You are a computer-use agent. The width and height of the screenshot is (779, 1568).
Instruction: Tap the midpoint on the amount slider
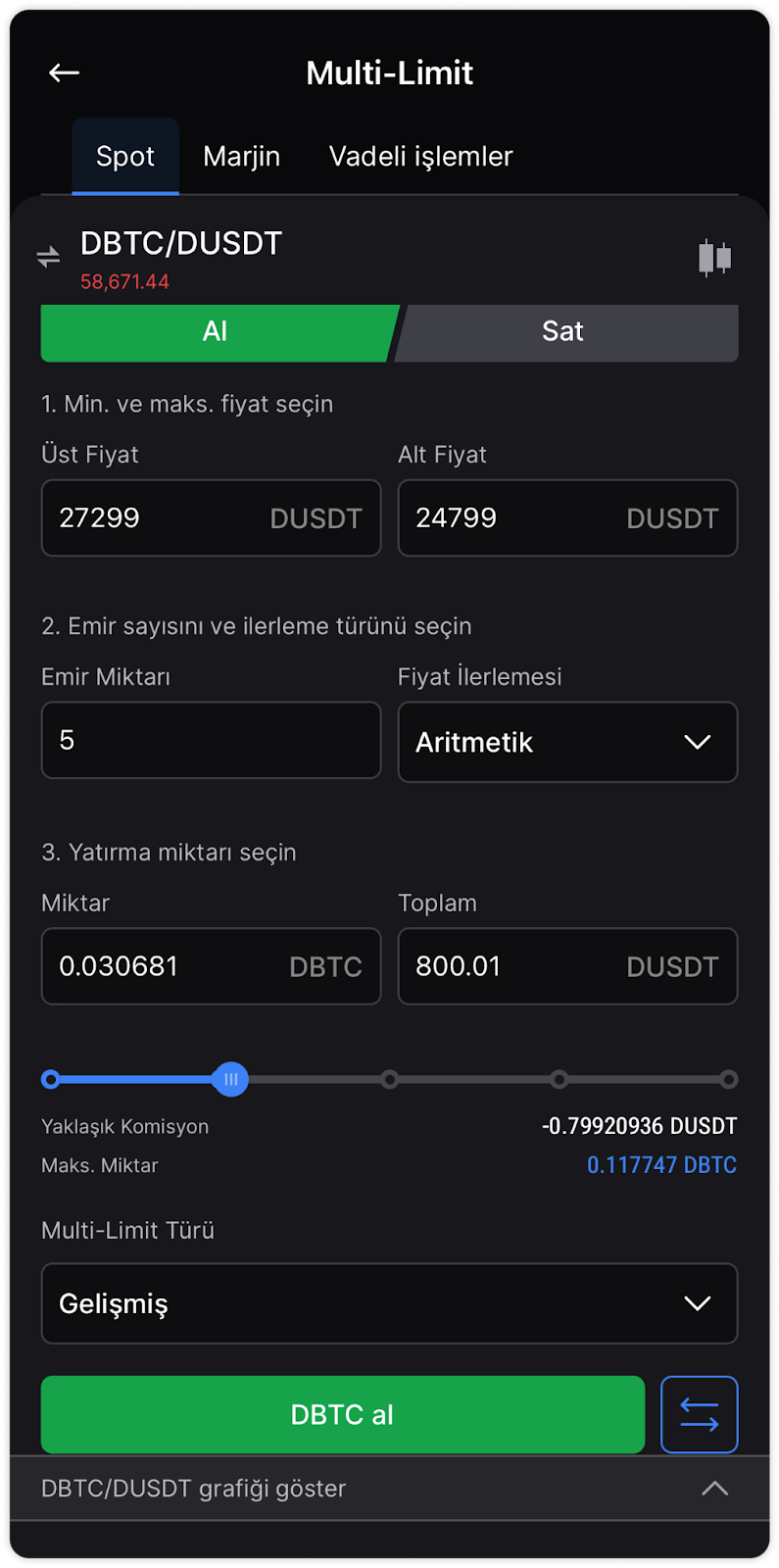[390, 1080]
